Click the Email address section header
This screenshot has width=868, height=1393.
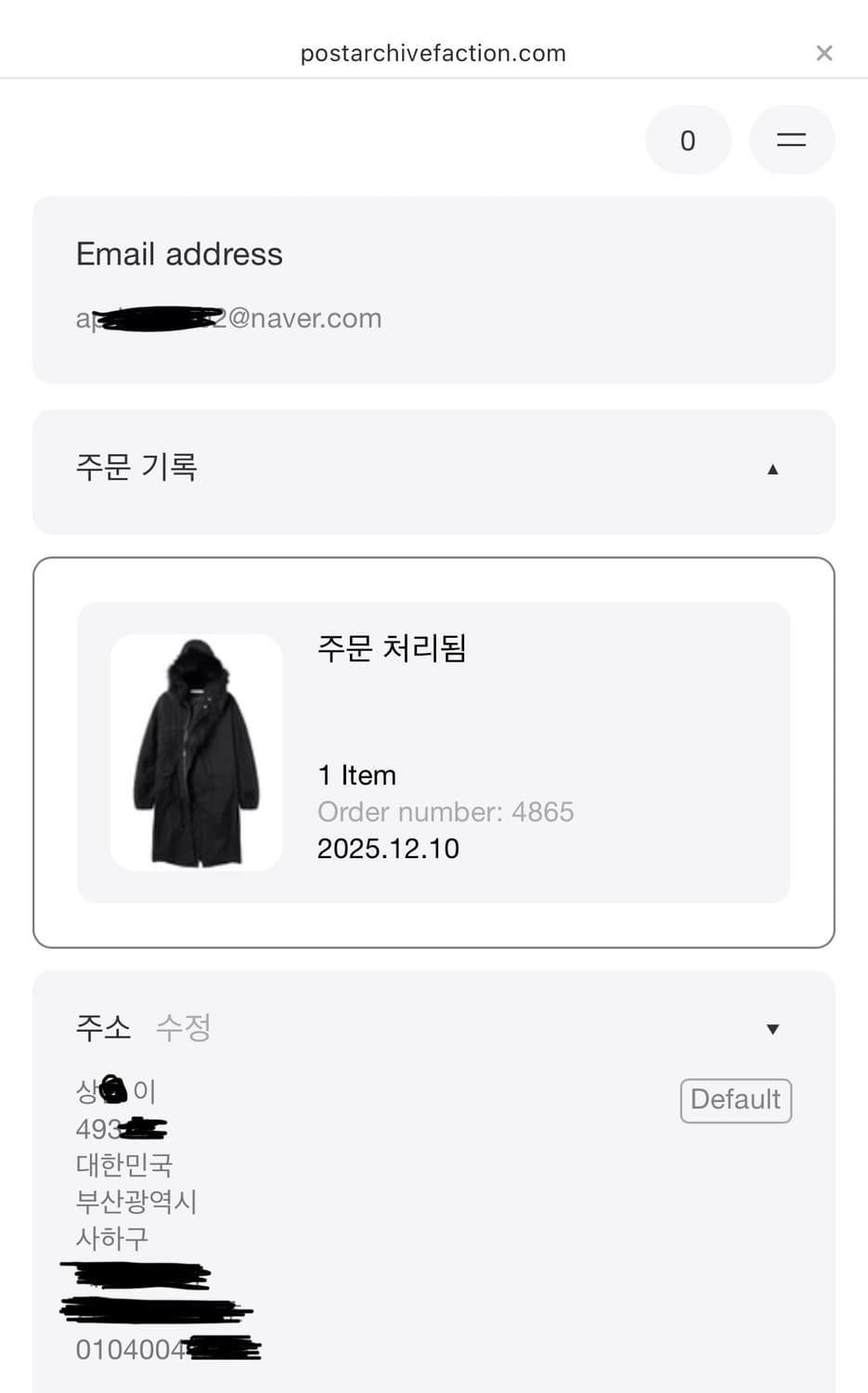click(x=179, y=254)
